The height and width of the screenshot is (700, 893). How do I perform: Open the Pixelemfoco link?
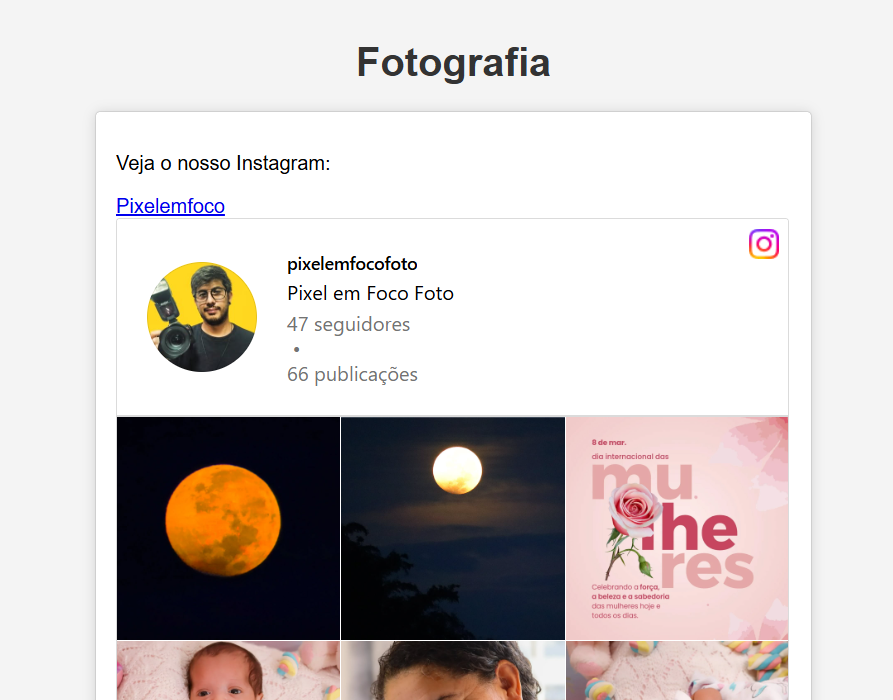pyautogui.click(x=170, y=206)
